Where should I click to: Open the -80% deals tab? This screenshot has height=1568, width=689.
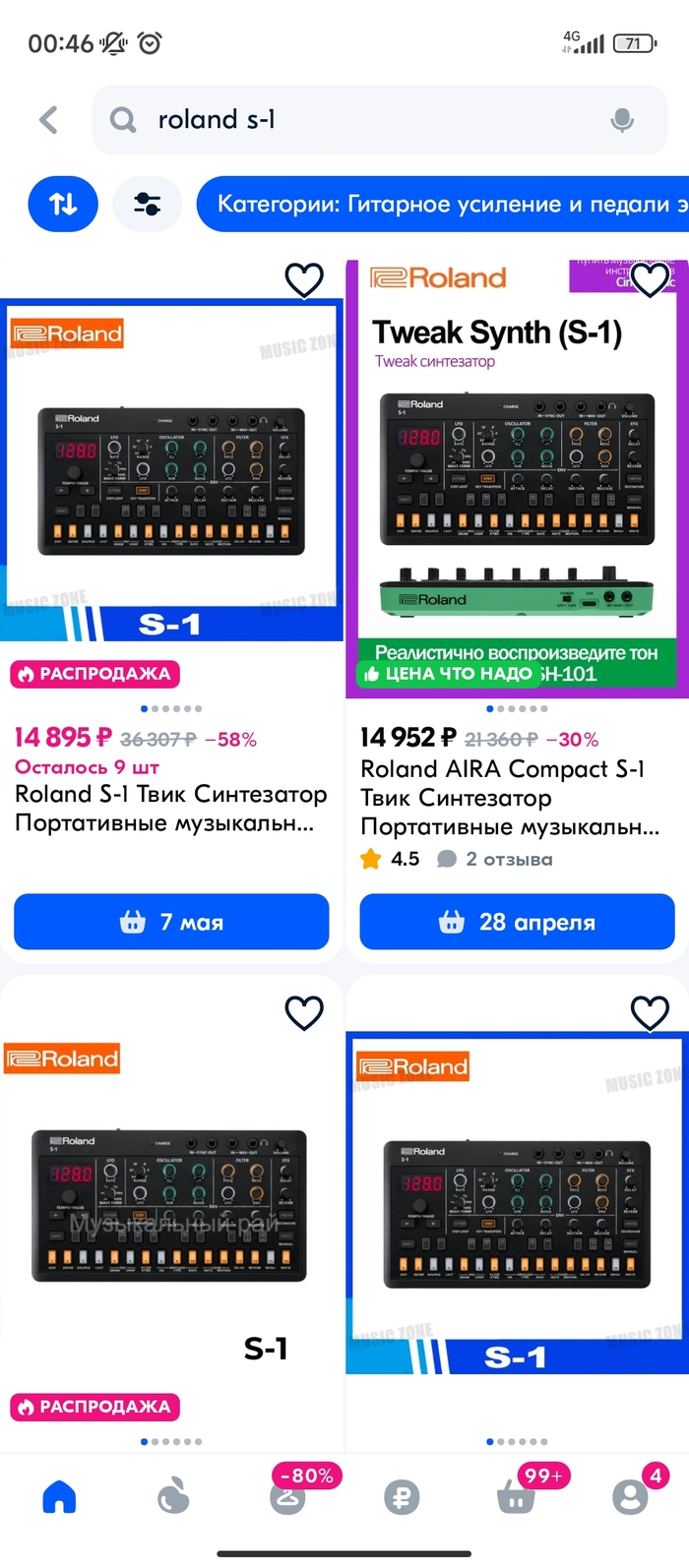(287, 1497)
